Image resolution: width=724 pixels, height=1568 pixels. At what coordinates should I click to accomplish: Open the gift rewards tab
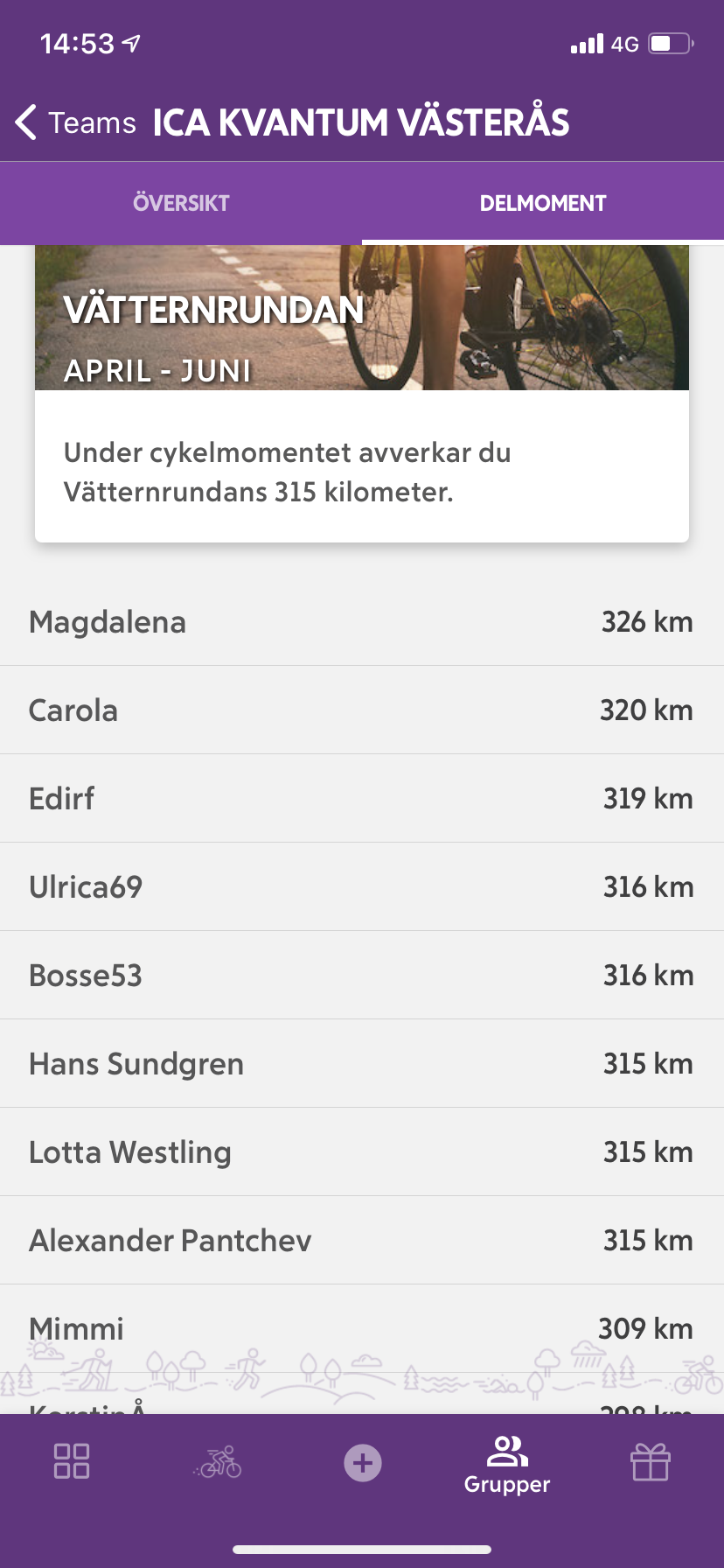click(651, 1461)
